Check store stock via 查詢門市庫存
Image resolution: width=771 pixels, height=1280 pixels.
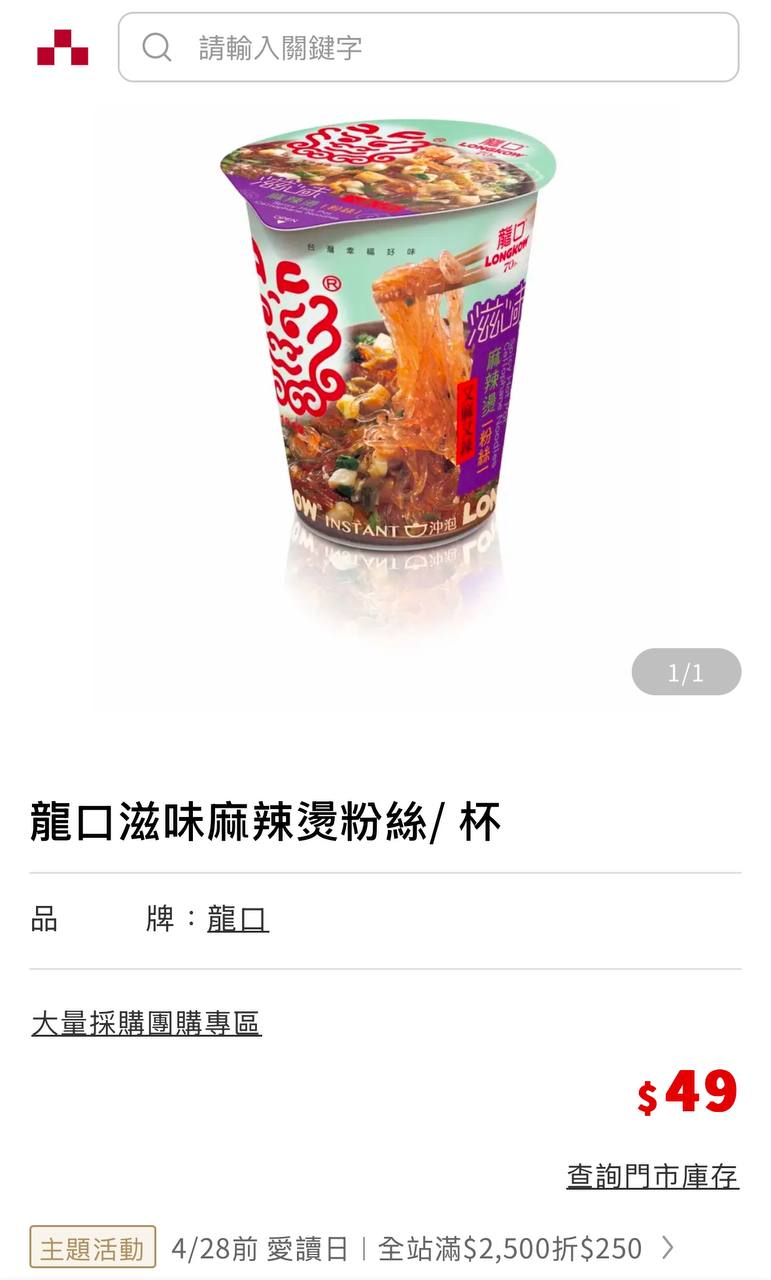pos(653,1176)
